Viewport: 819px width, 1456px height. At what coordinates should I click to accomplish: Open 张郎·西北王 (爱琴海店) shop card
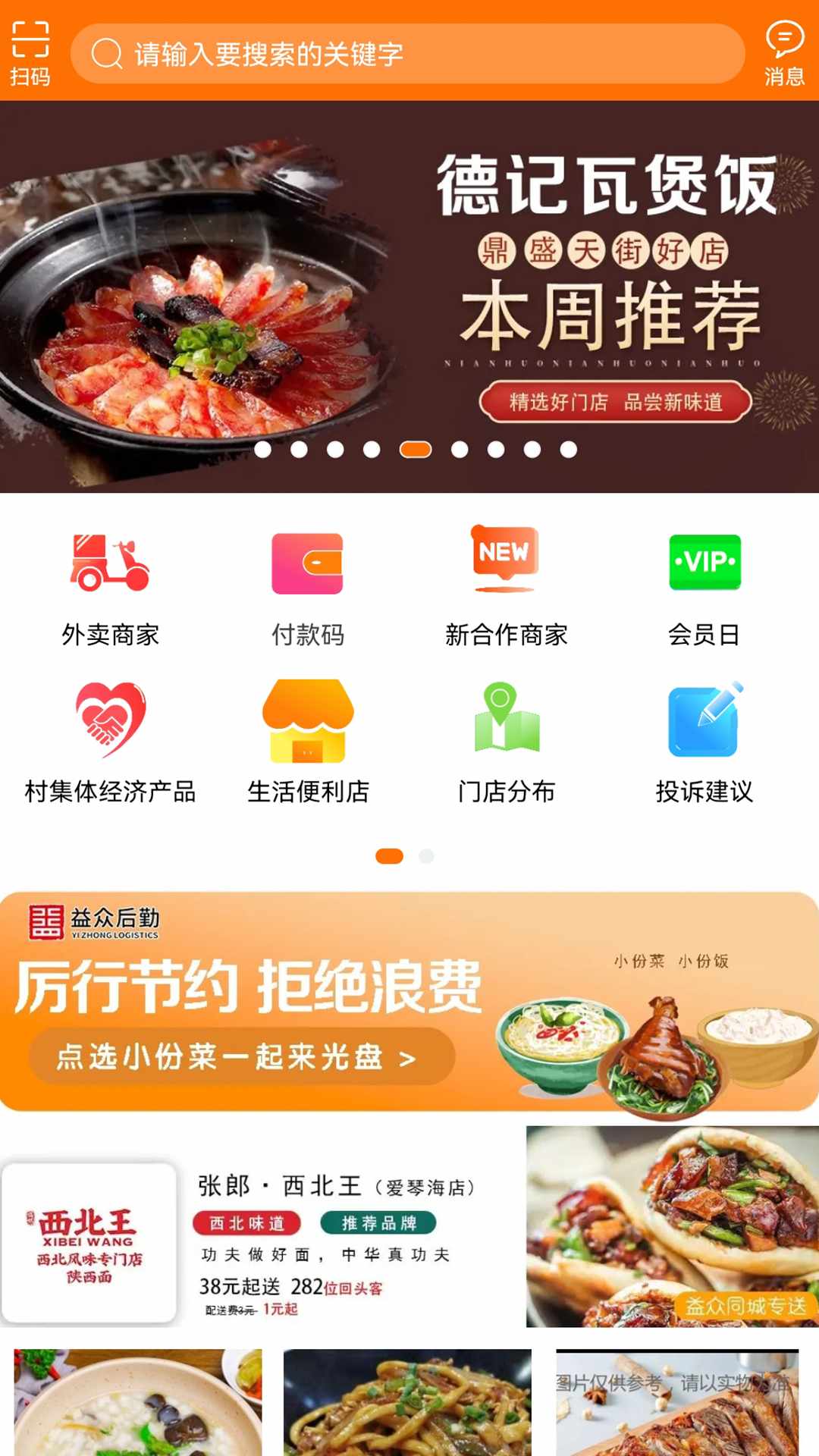click(334, 1236)
